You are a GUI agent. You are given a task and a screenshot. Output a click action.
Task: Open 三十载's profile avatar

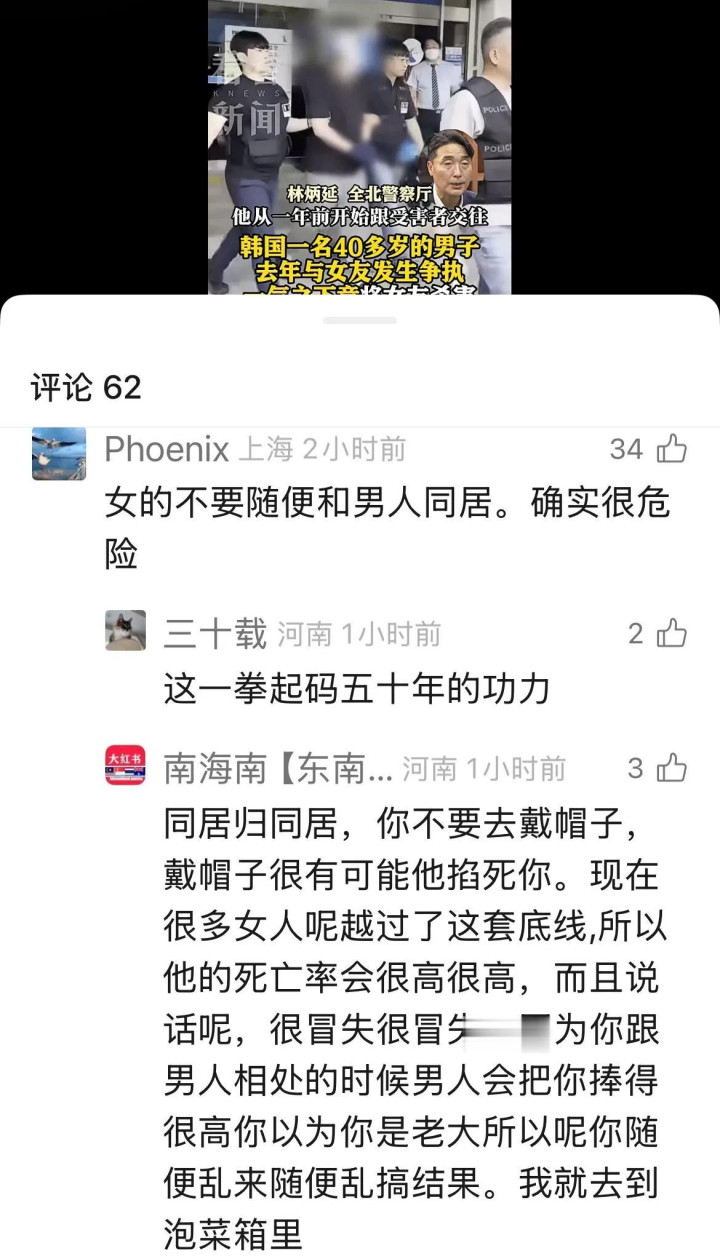126,631
